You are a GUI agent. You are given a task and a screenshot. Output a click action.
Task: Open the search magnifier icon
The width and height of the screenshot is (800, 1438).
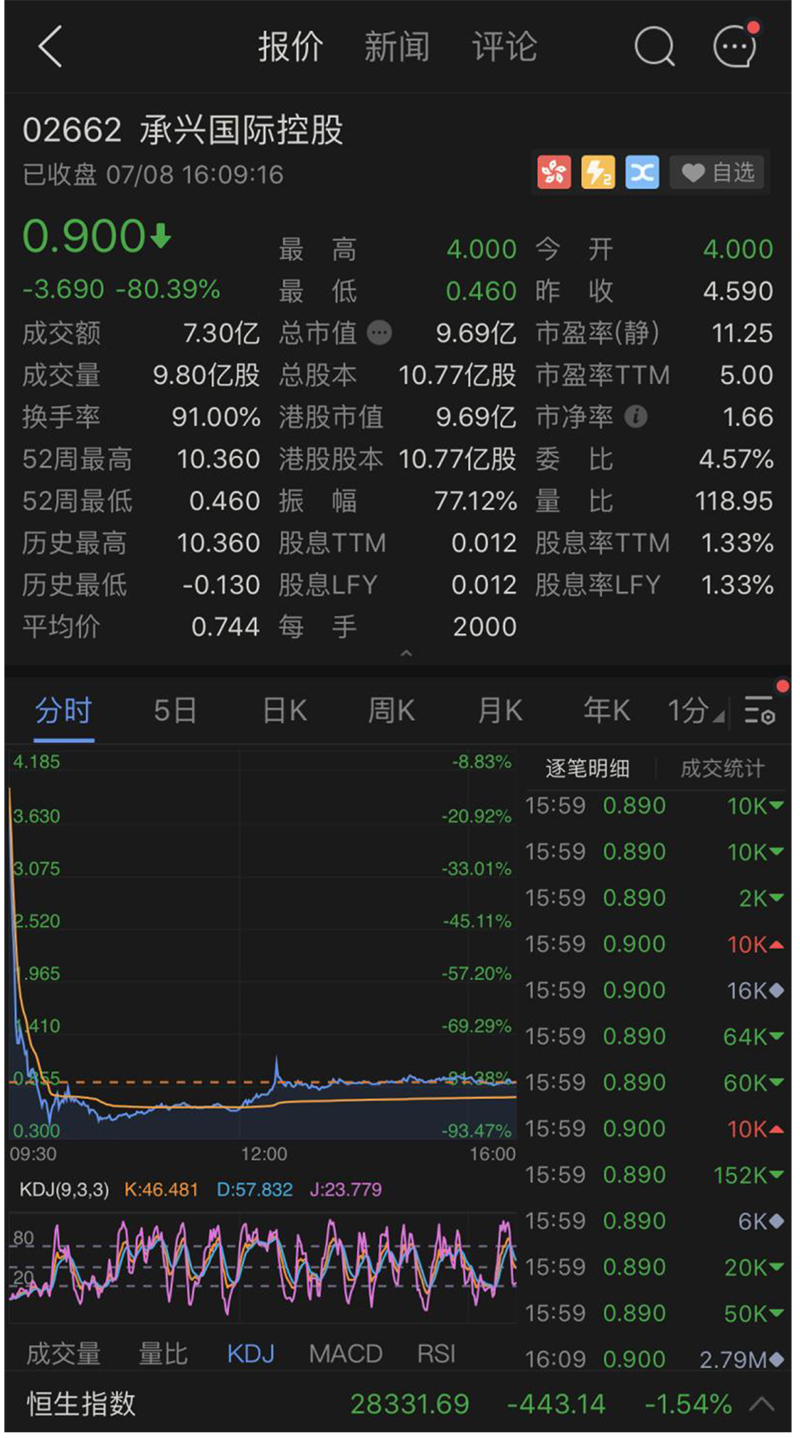tap(655, 47)
